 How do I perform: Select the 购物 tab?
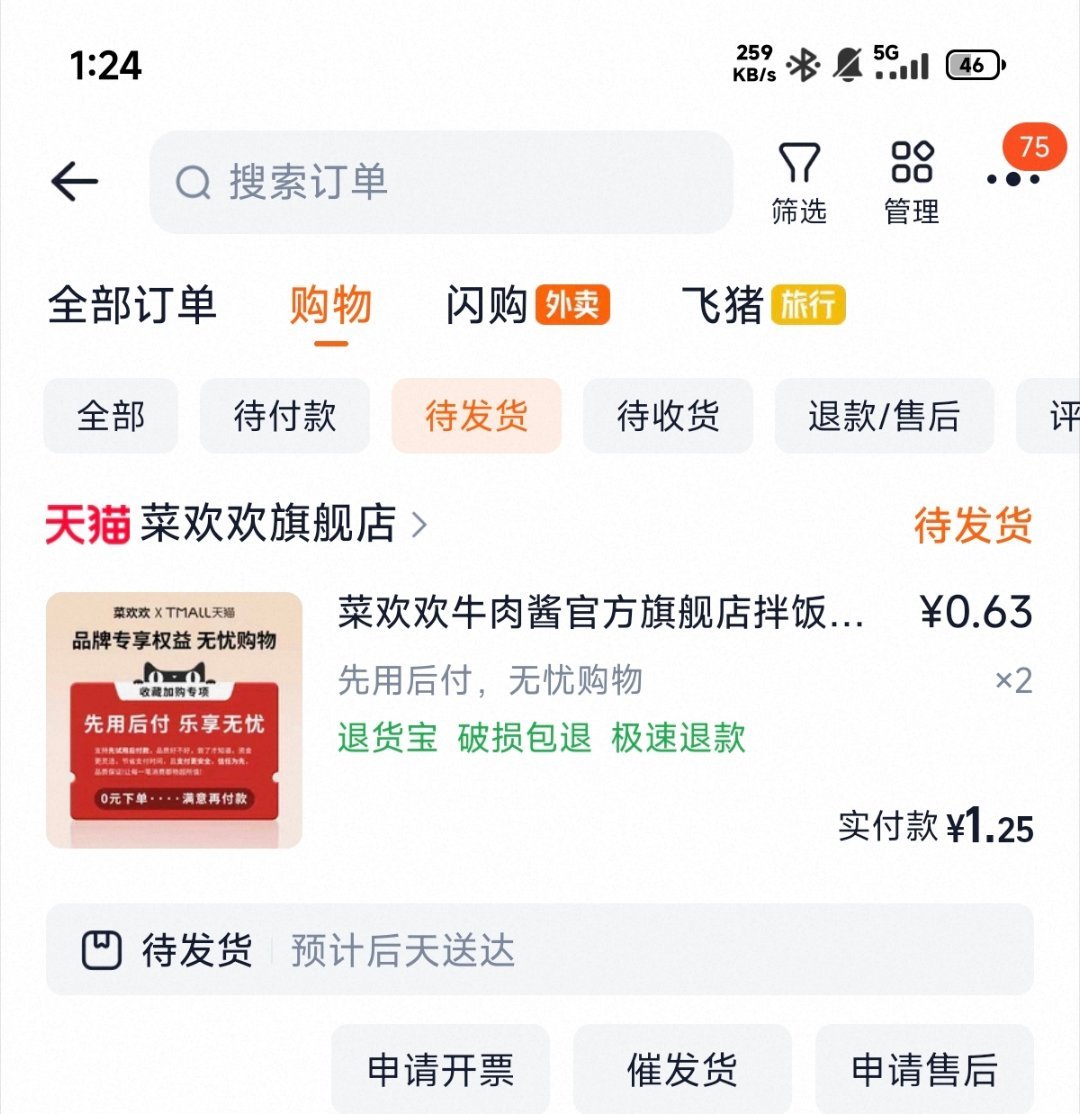pyautogui.click(x=331, y=305)
